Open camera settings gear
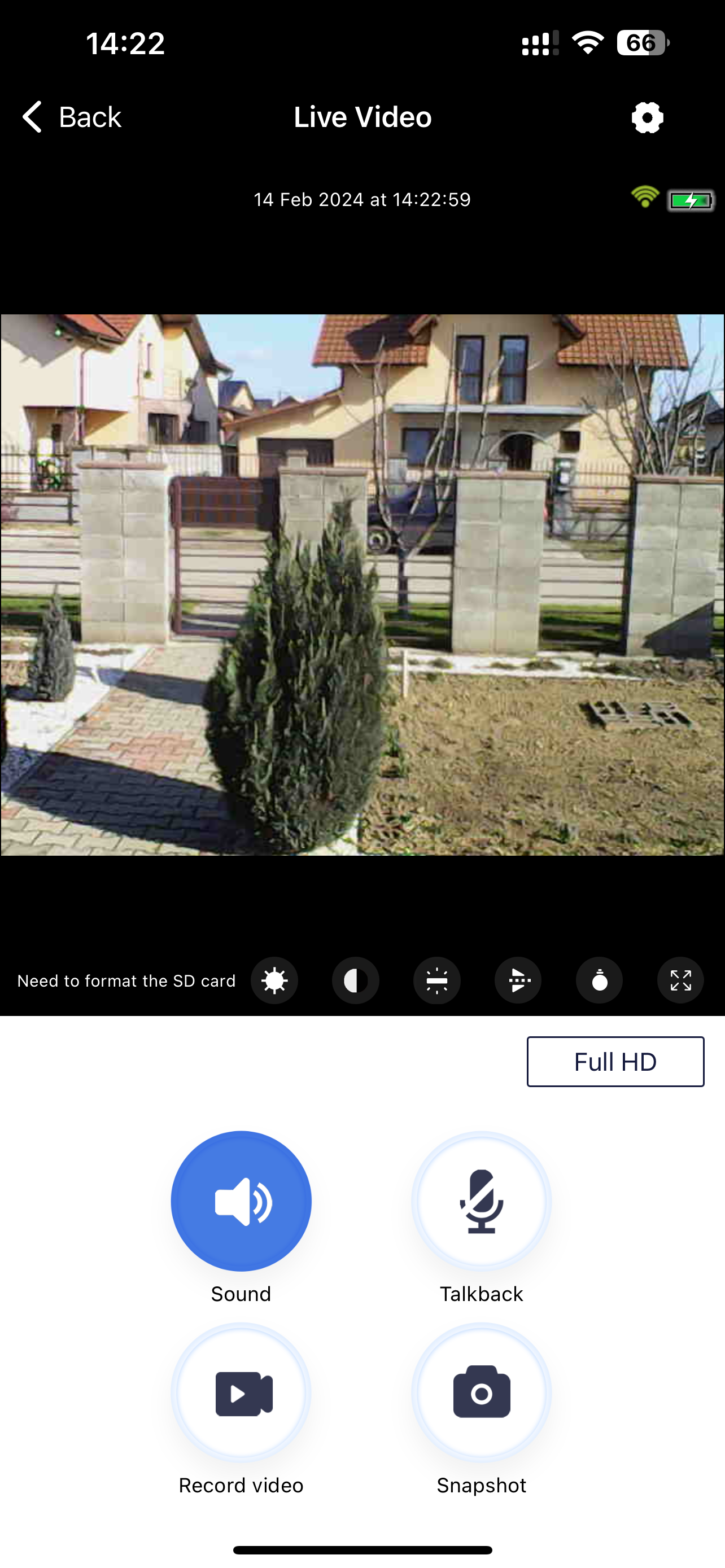The height and width of the screenshot is (1568, 725). click(647, 117)
